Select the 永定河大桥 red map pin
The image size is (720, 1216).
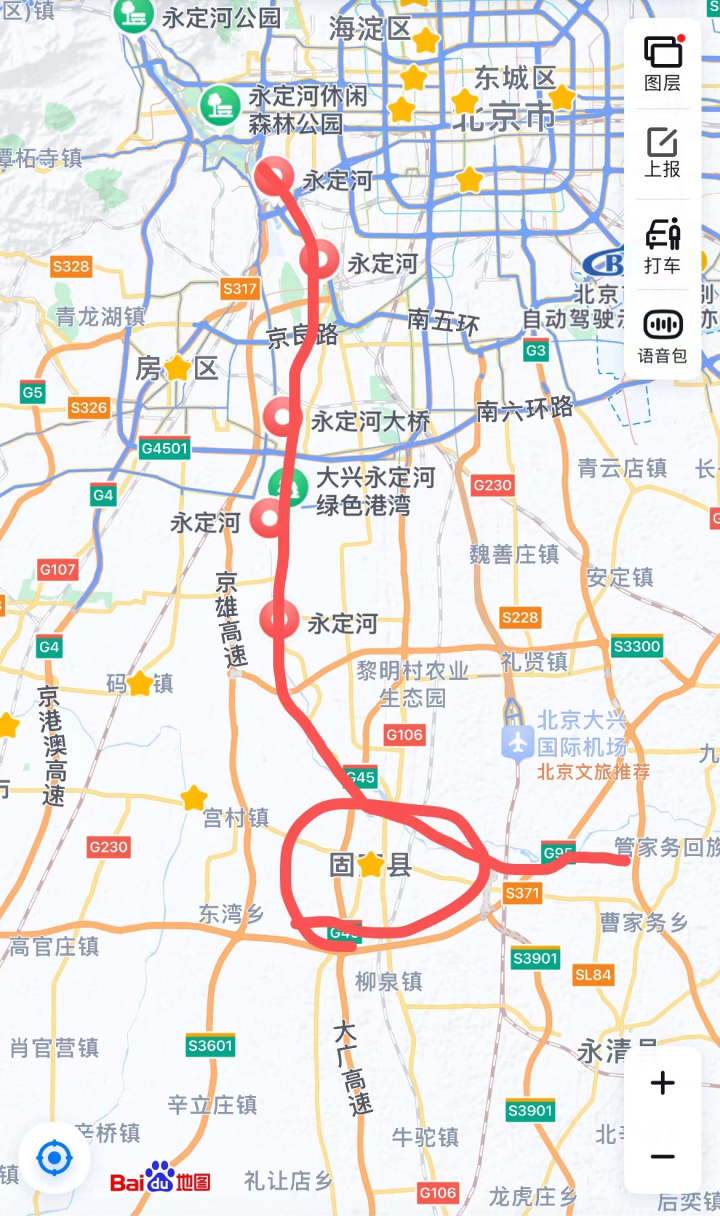pos(283,415)
